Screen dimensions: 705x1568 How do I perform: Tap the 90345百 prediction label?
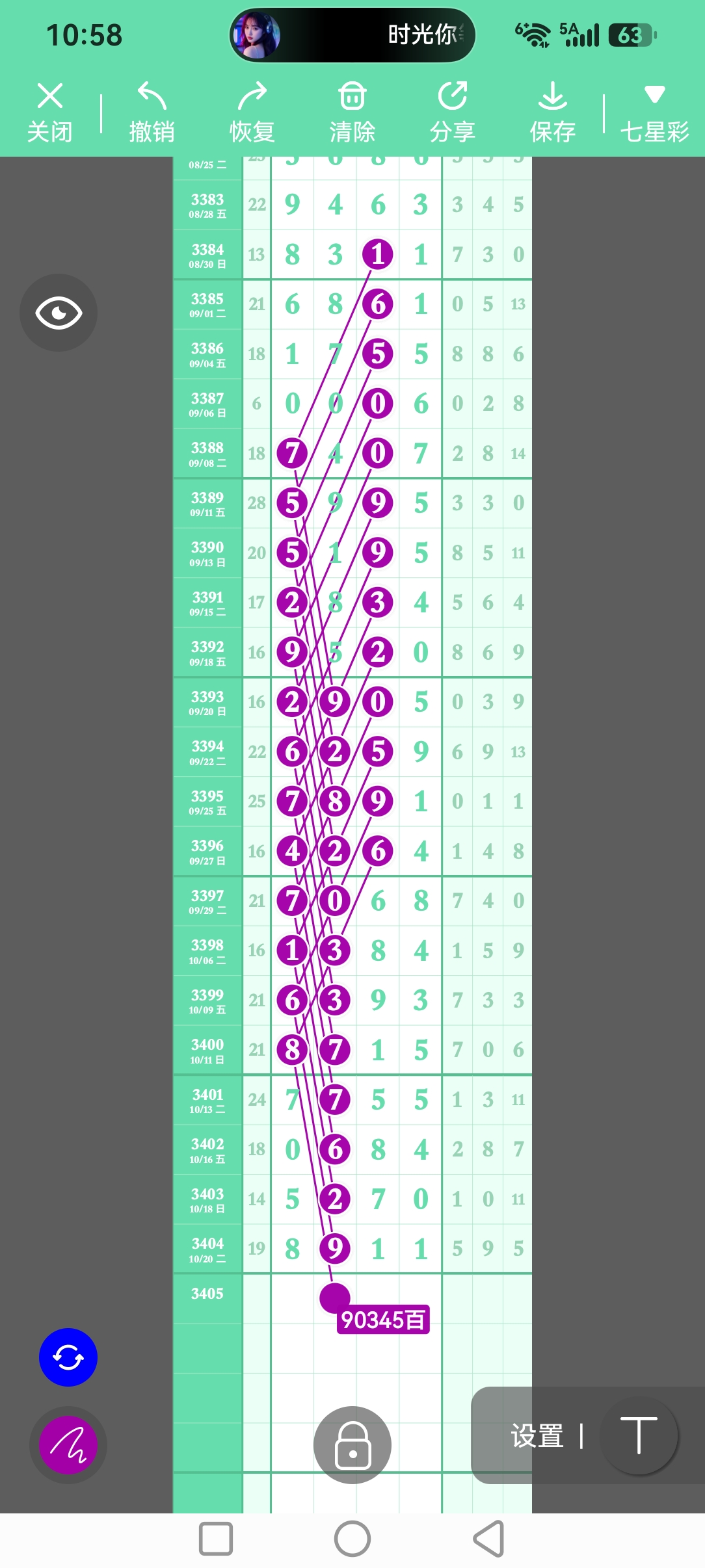(383, 1320)
